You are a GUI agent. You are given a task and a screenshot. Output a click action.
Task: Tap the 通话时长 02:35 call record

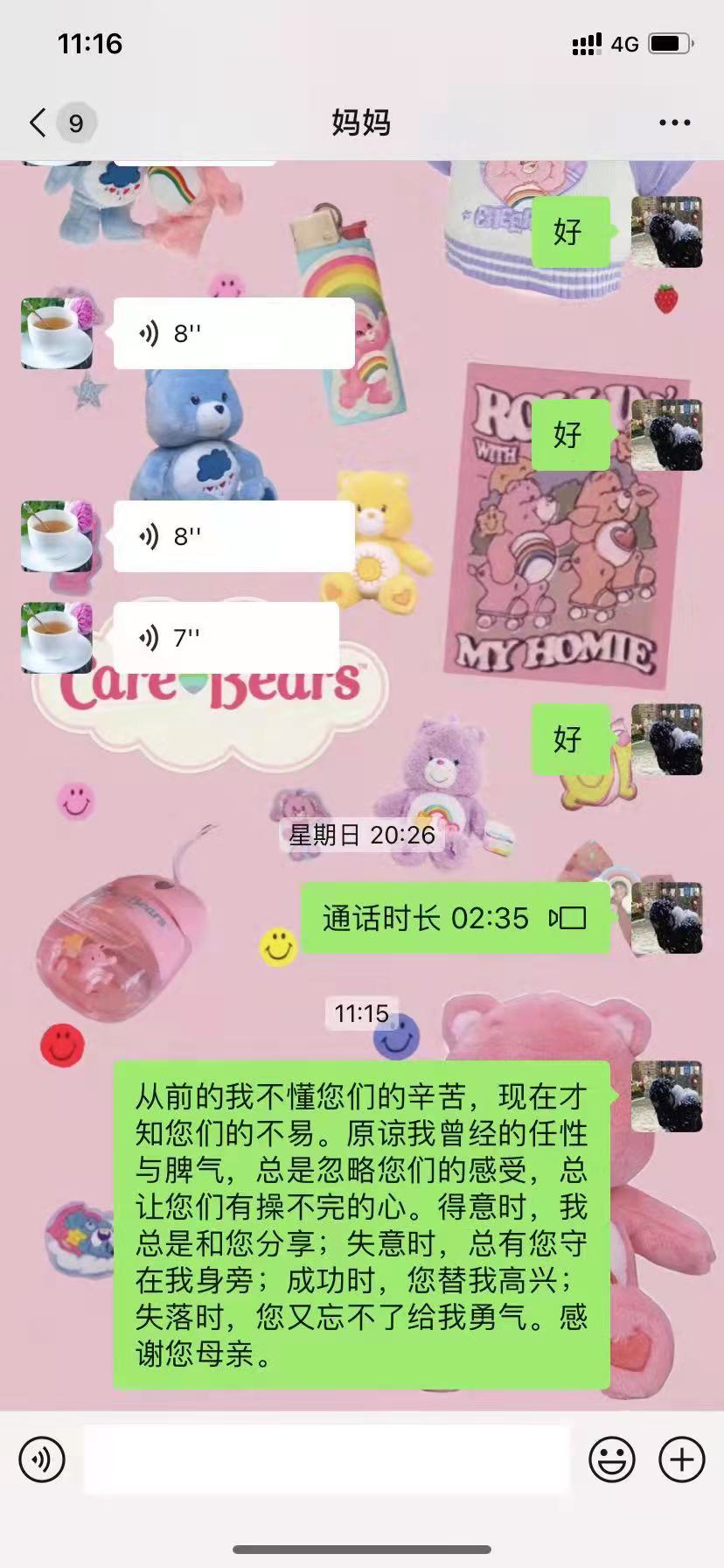454,918
